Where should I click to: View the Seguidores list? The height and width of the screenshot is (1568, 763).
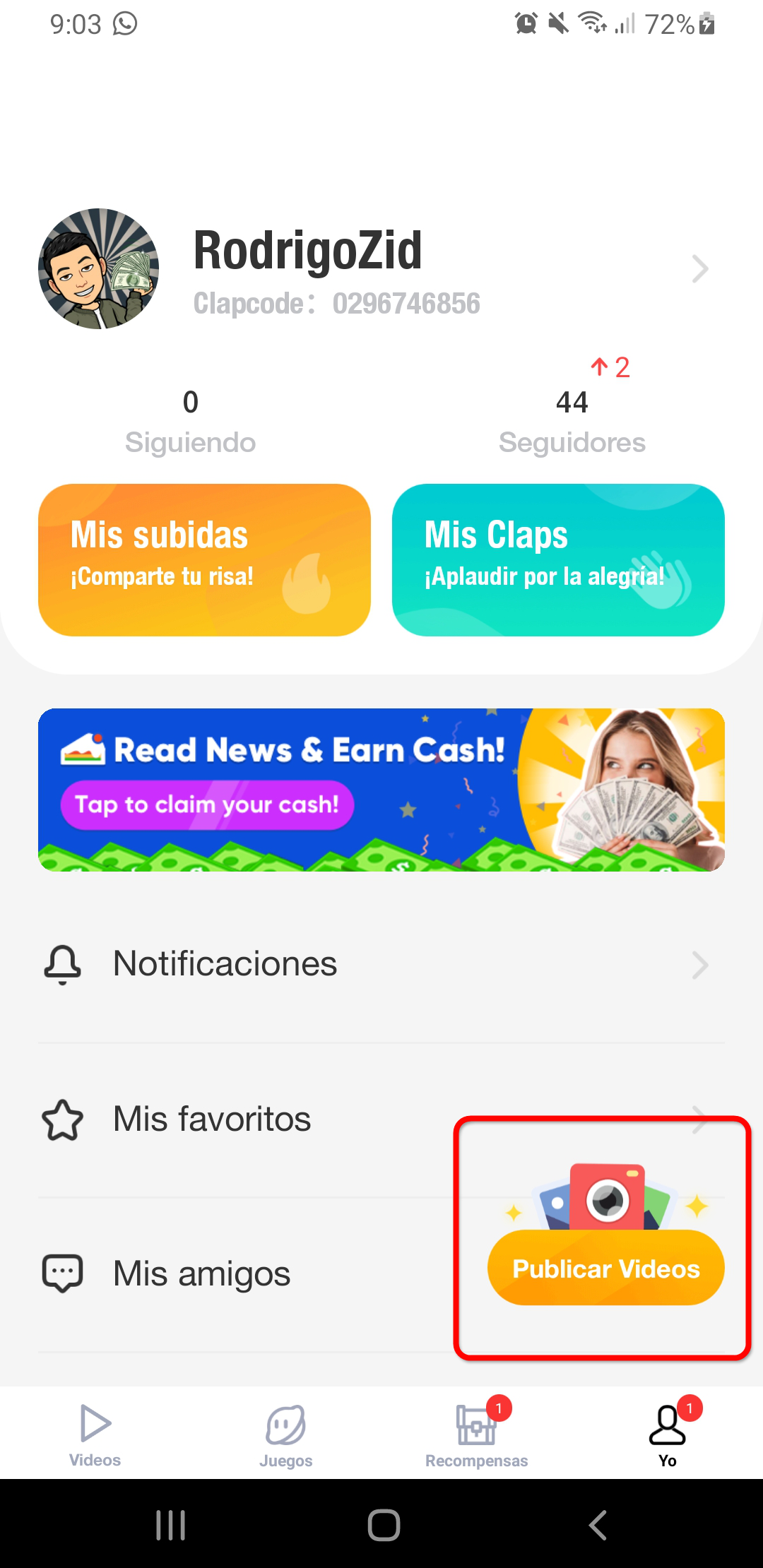click(x=572, y=422)
